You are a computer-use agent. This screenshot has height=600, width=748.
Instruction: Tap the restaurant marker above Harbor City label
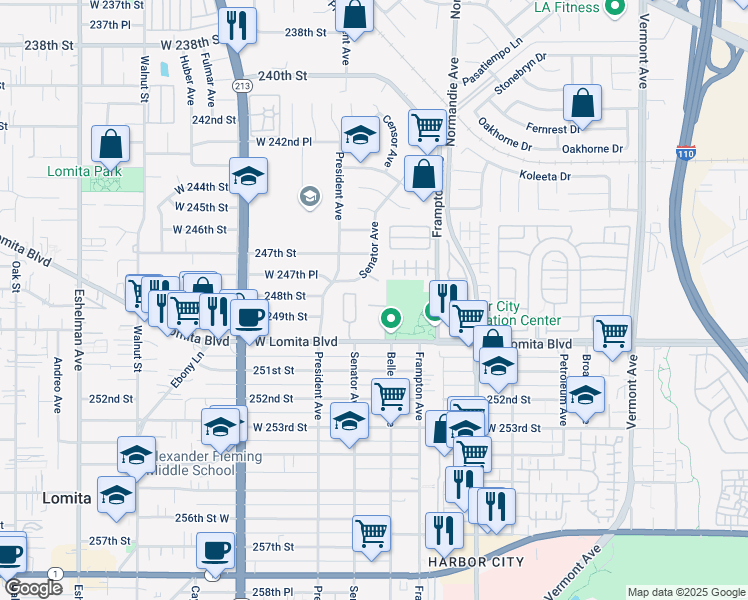[444, 531]
